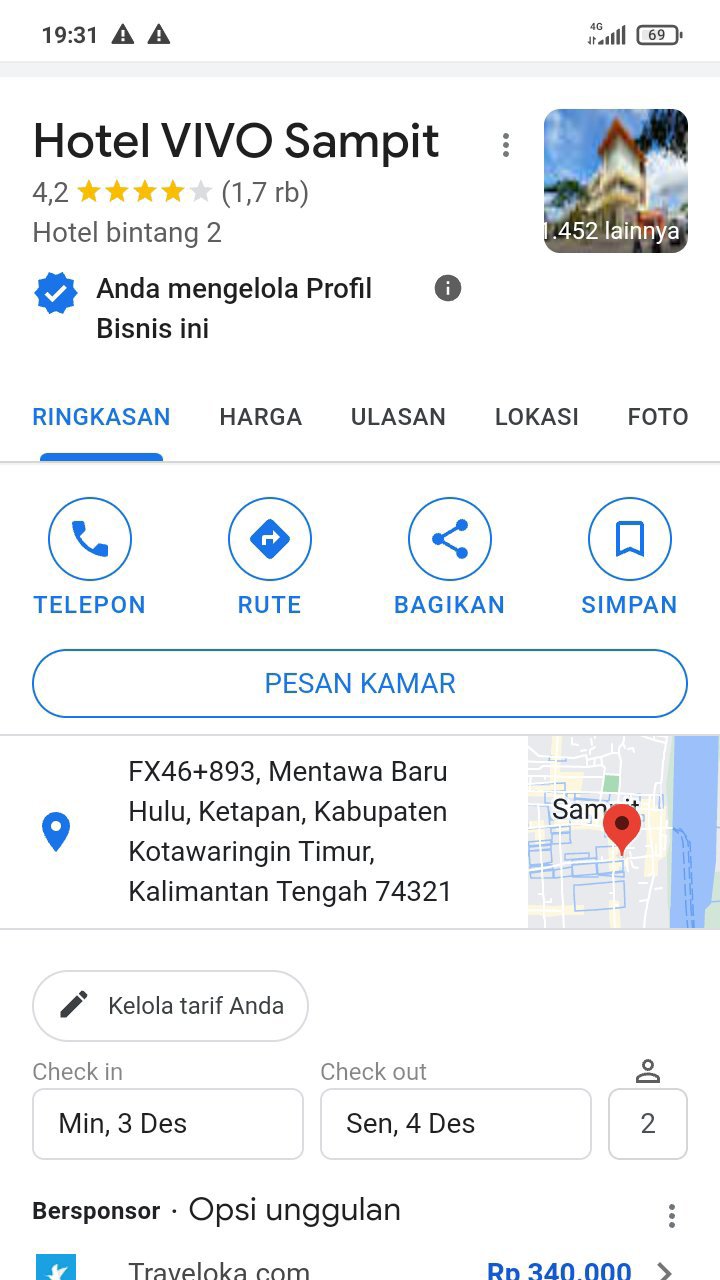Switch to the LOKASI tab

(536, 417)
